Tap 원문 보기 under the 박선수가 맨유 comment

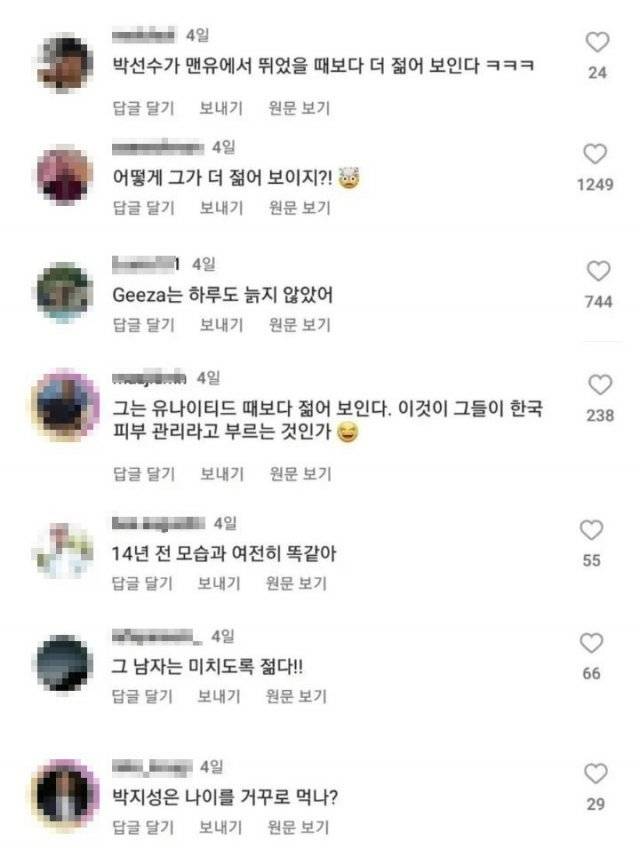299,108
